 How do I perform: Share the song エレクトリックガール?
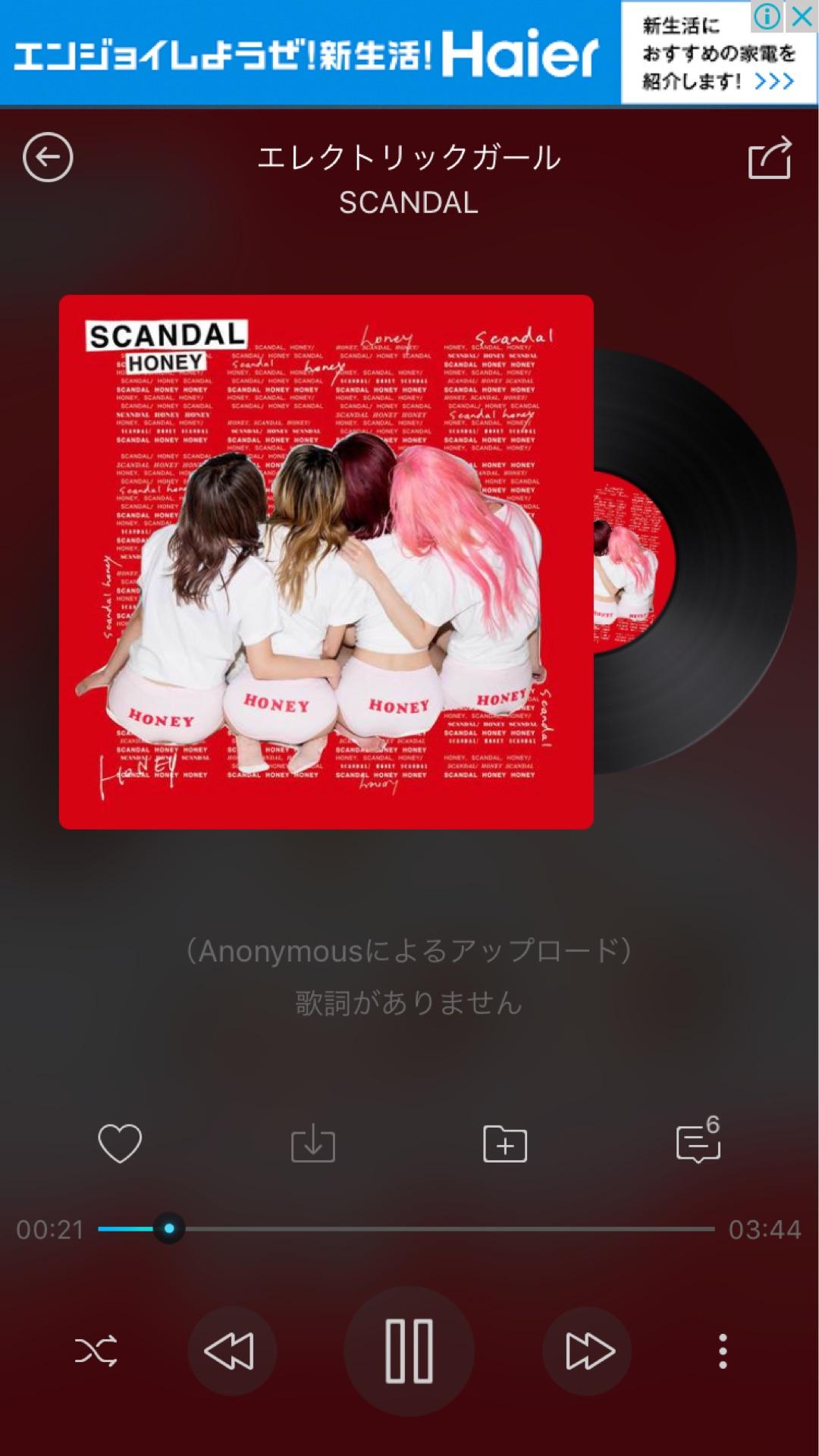(769, 158)
